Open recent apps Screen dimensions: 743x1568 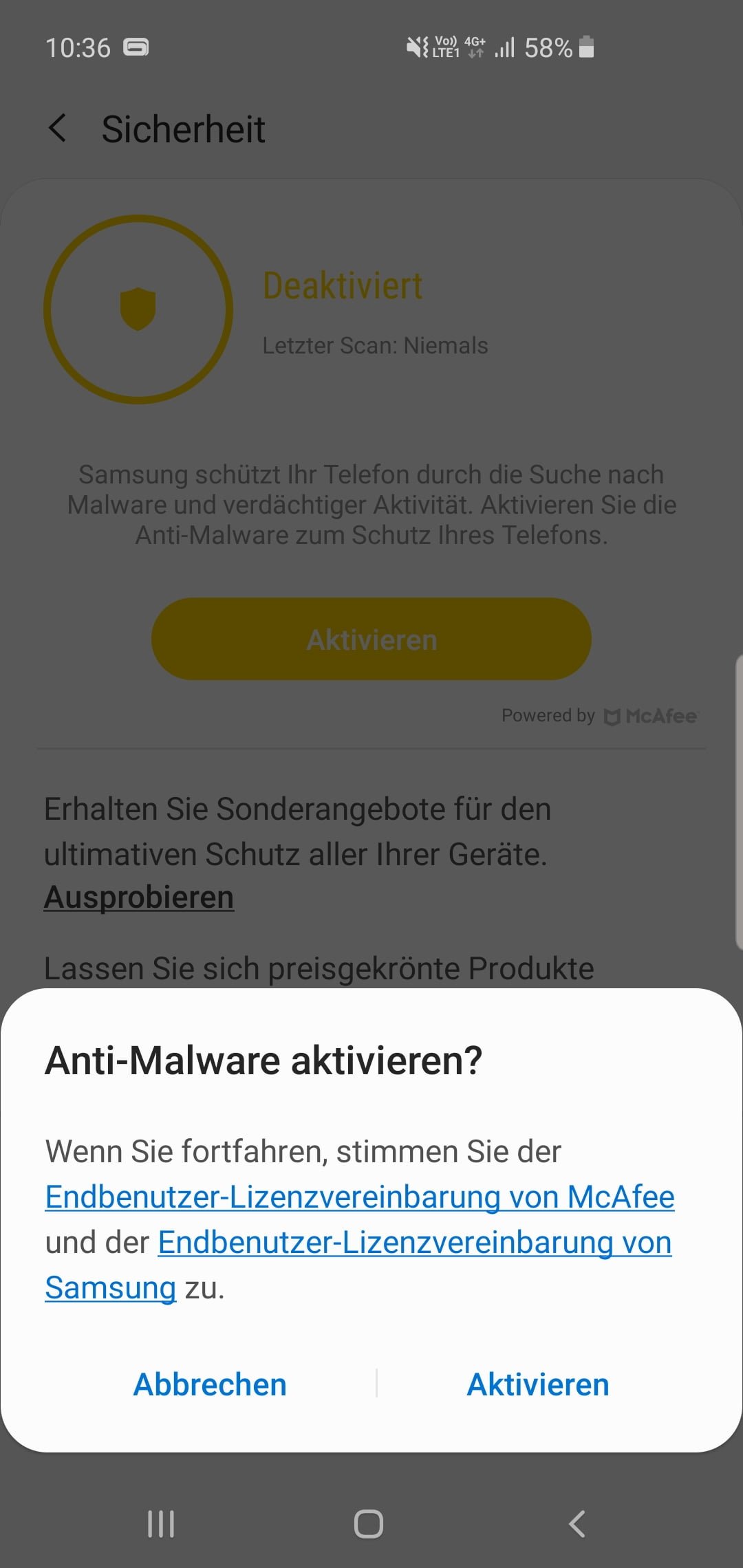(x=161, y=1524)
